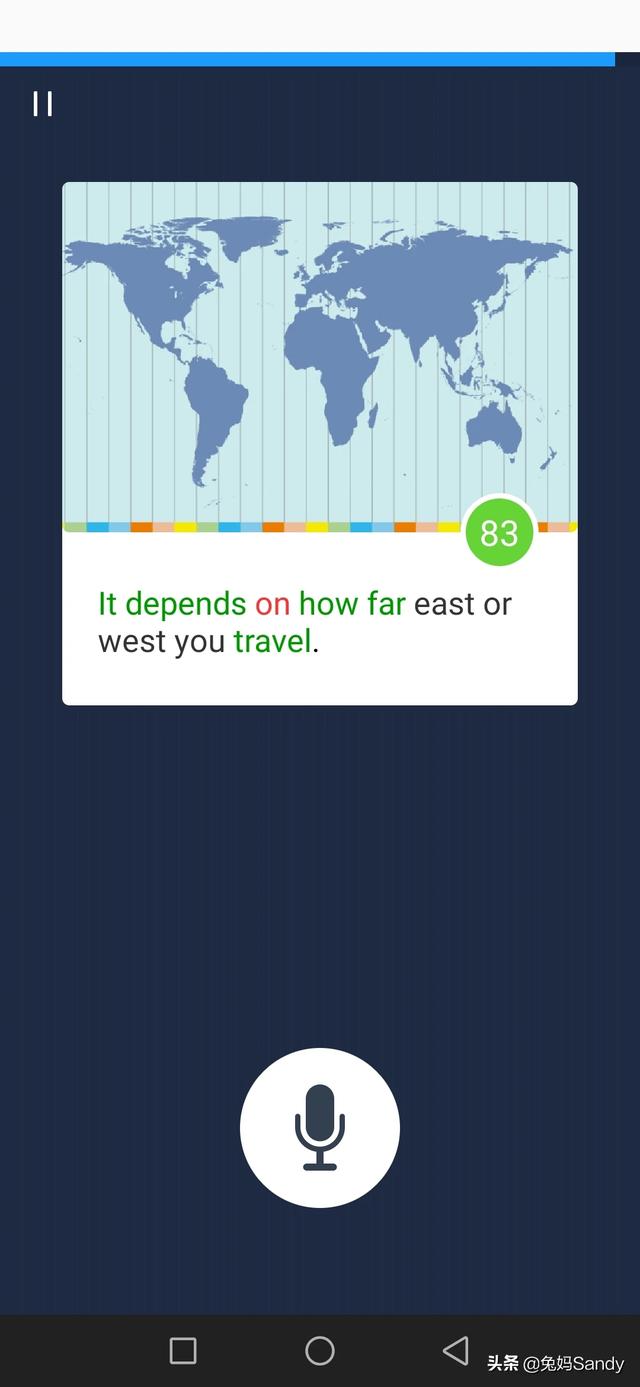
Task: Pause the lesson
Action: click(x=42, y=104)
